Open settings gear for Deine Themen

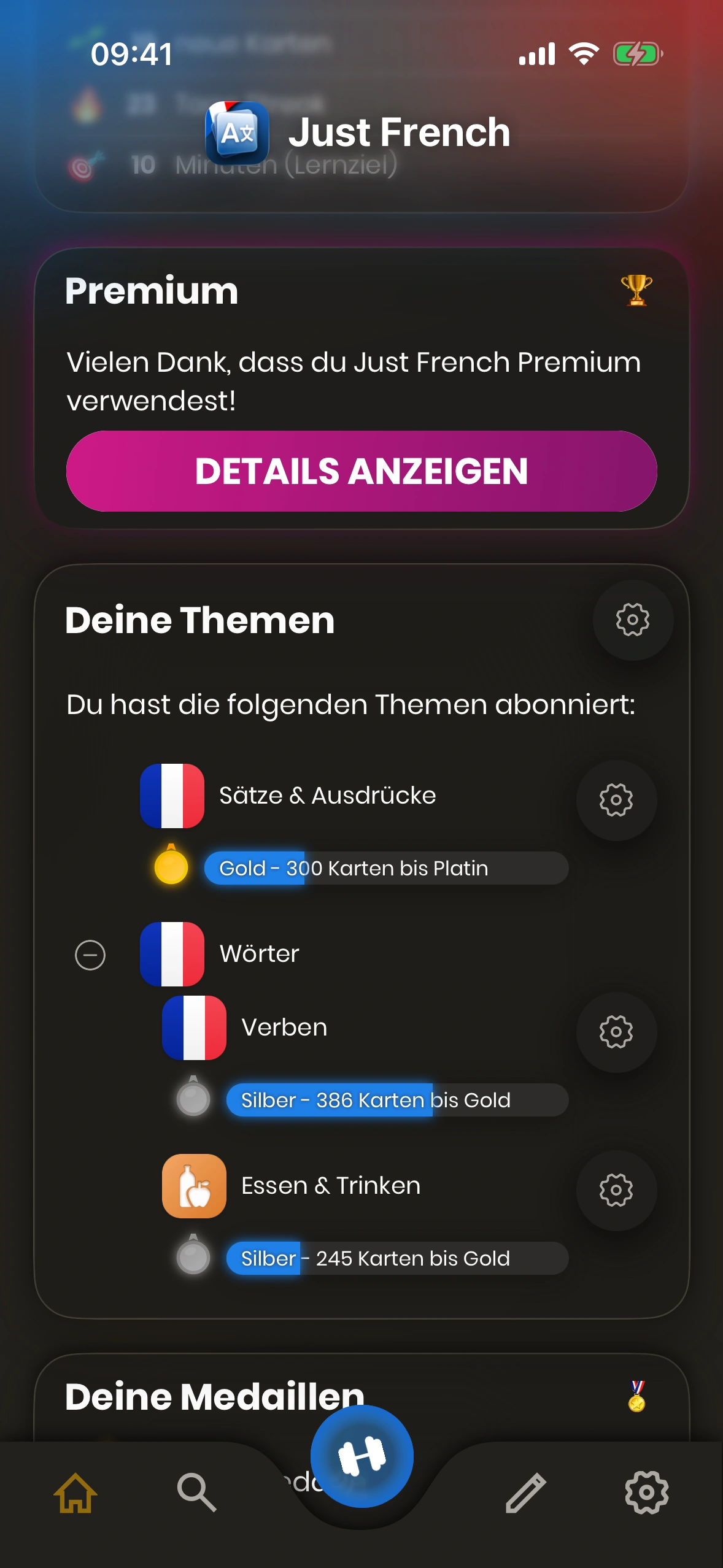(632, 620)
